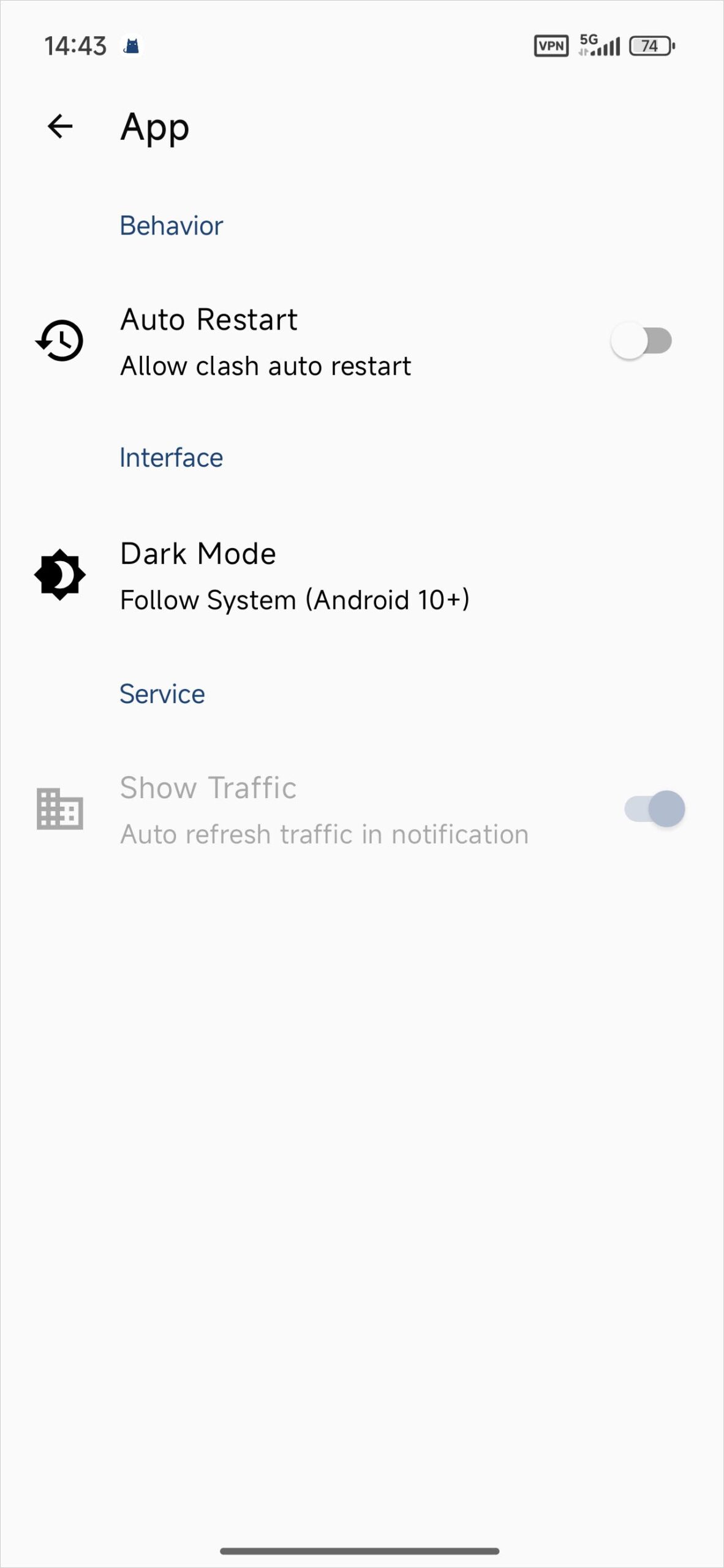Viewport: 724px width, 1568px height.
Task: Tap the App page title
Action: 154,127
